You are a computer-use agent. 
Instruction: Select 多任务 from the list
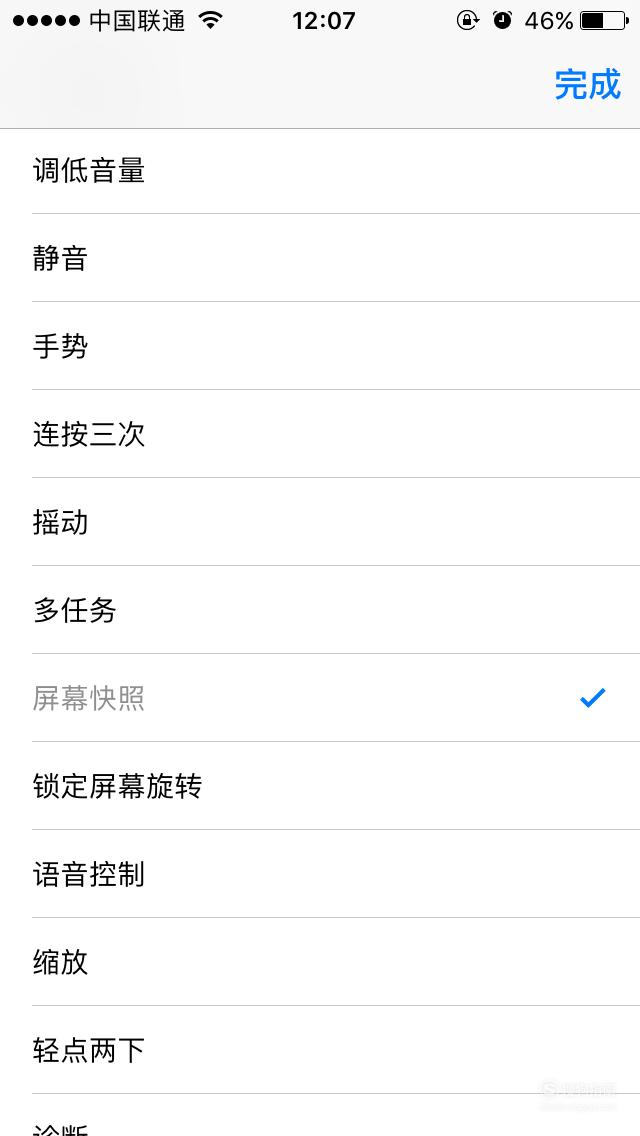(320, 610)
